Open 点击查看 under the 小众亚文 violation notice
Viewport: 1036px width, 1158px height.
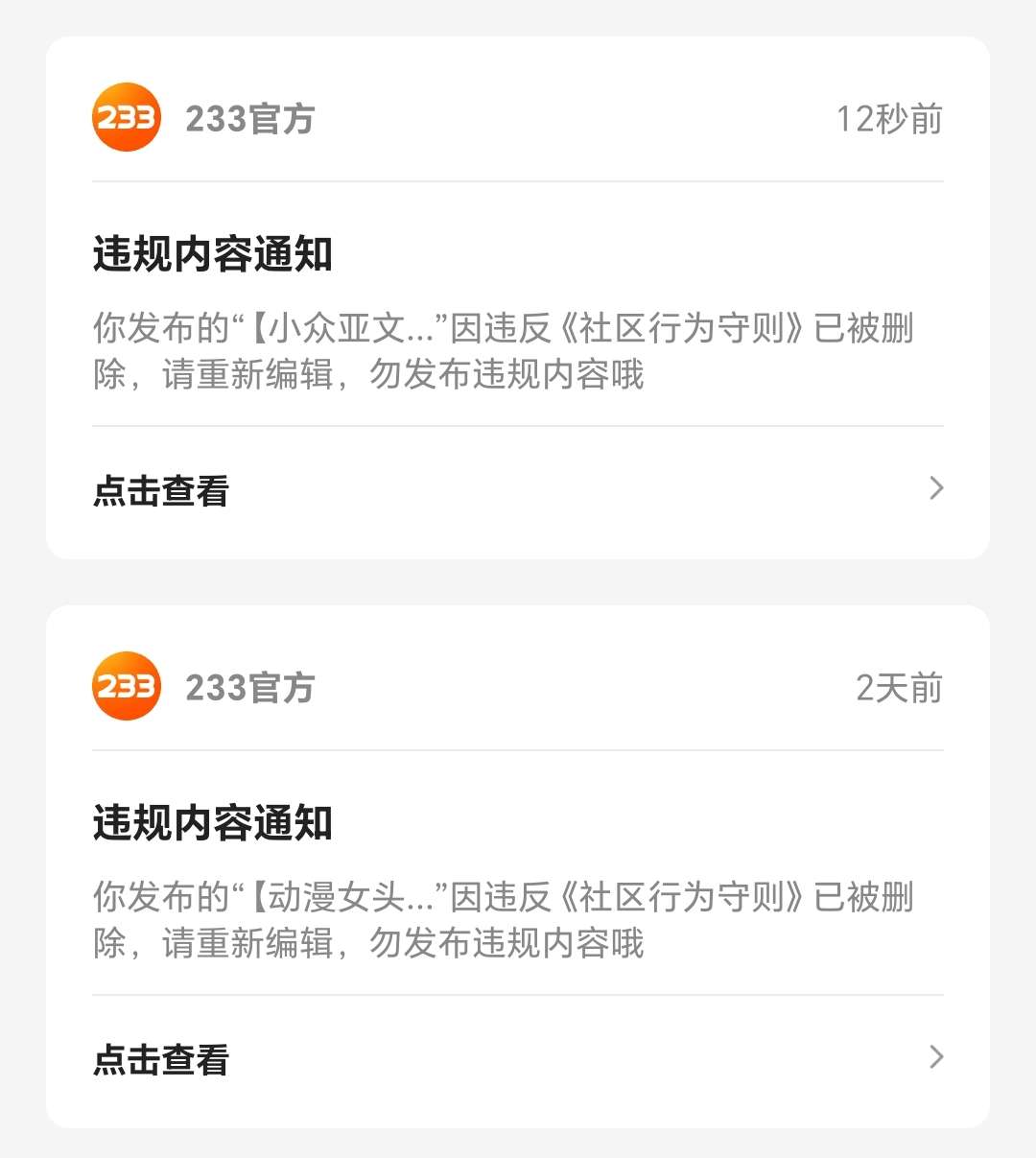(161, 490)
